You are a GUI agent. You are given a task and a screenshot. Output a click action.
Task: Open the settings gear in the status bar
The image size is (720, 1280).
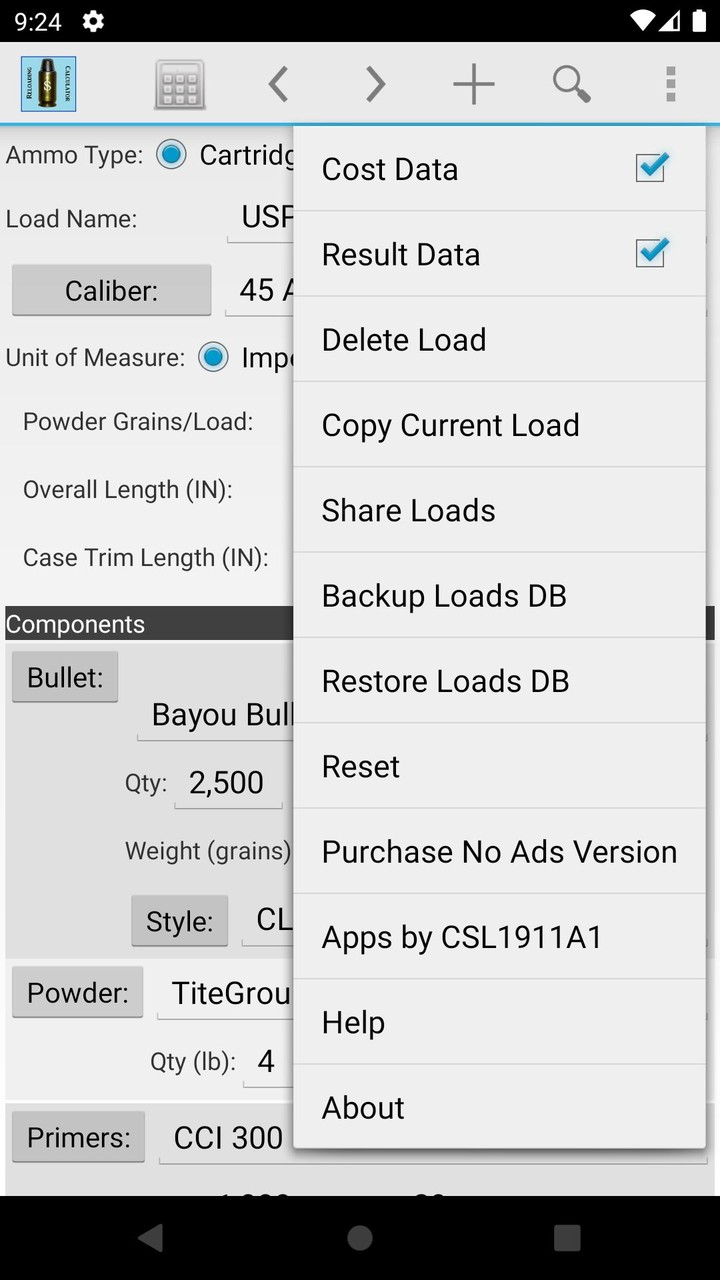[92, 21]
